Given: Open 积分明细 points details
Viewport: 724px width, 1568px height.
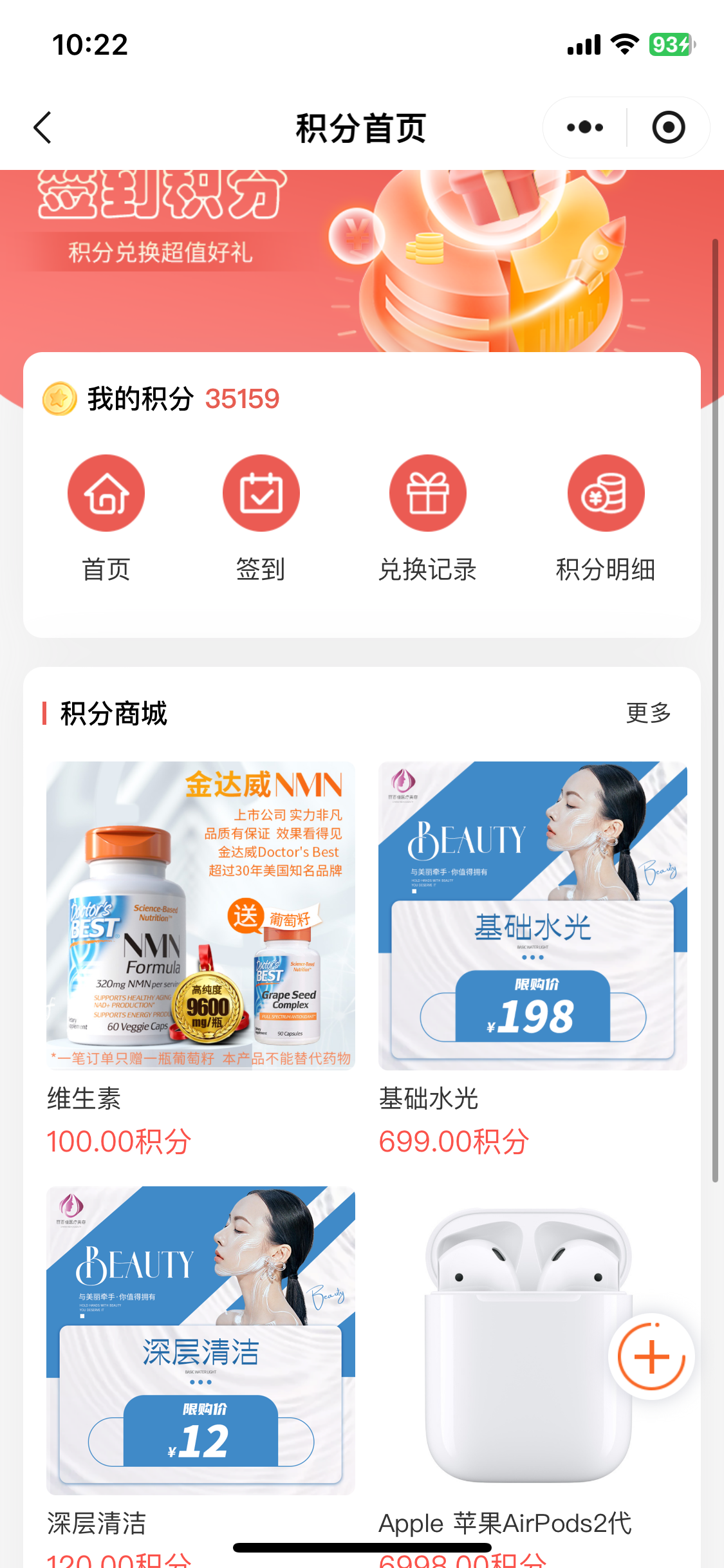Looking at the screenshot, I should tap(606, 493).
